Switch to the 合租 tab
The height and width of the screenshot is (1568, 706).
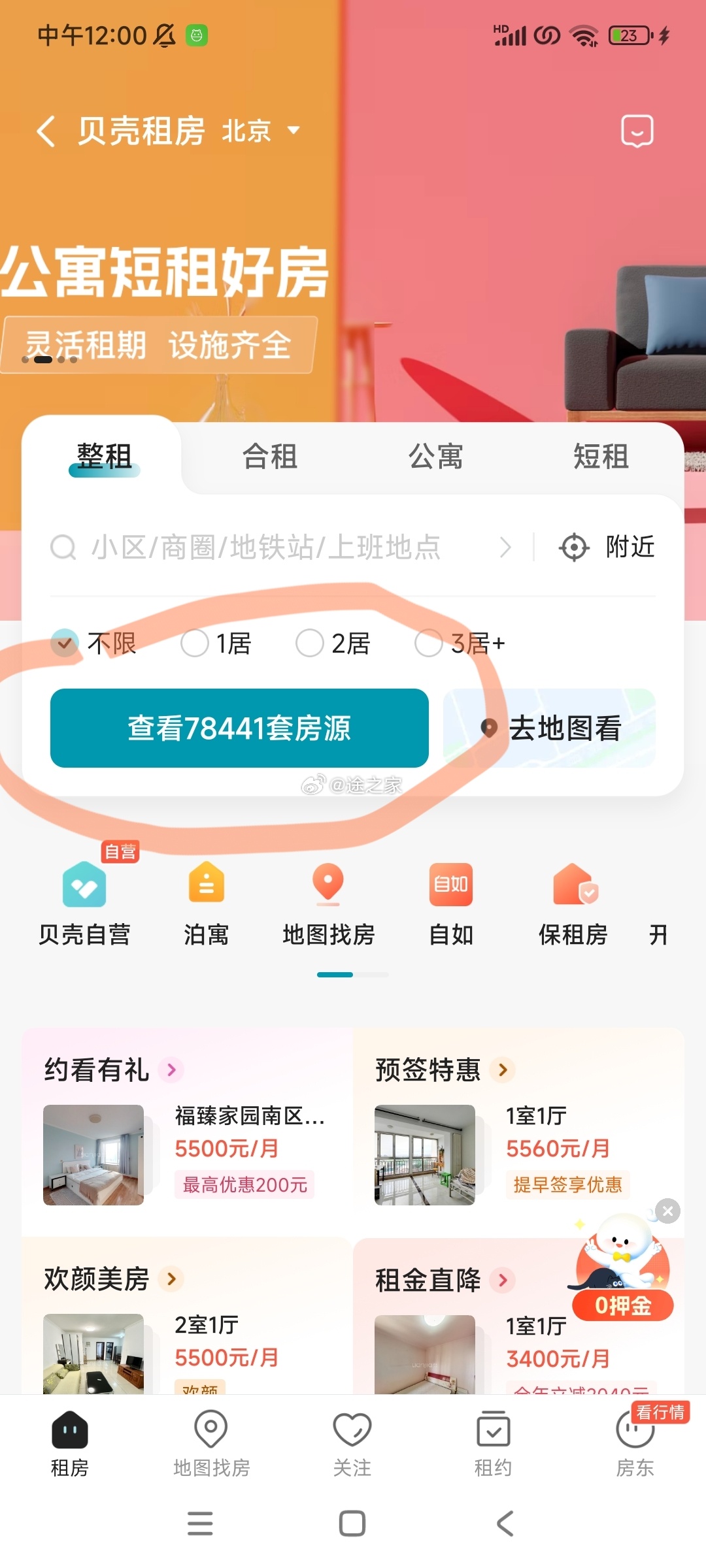click(270, 456)
